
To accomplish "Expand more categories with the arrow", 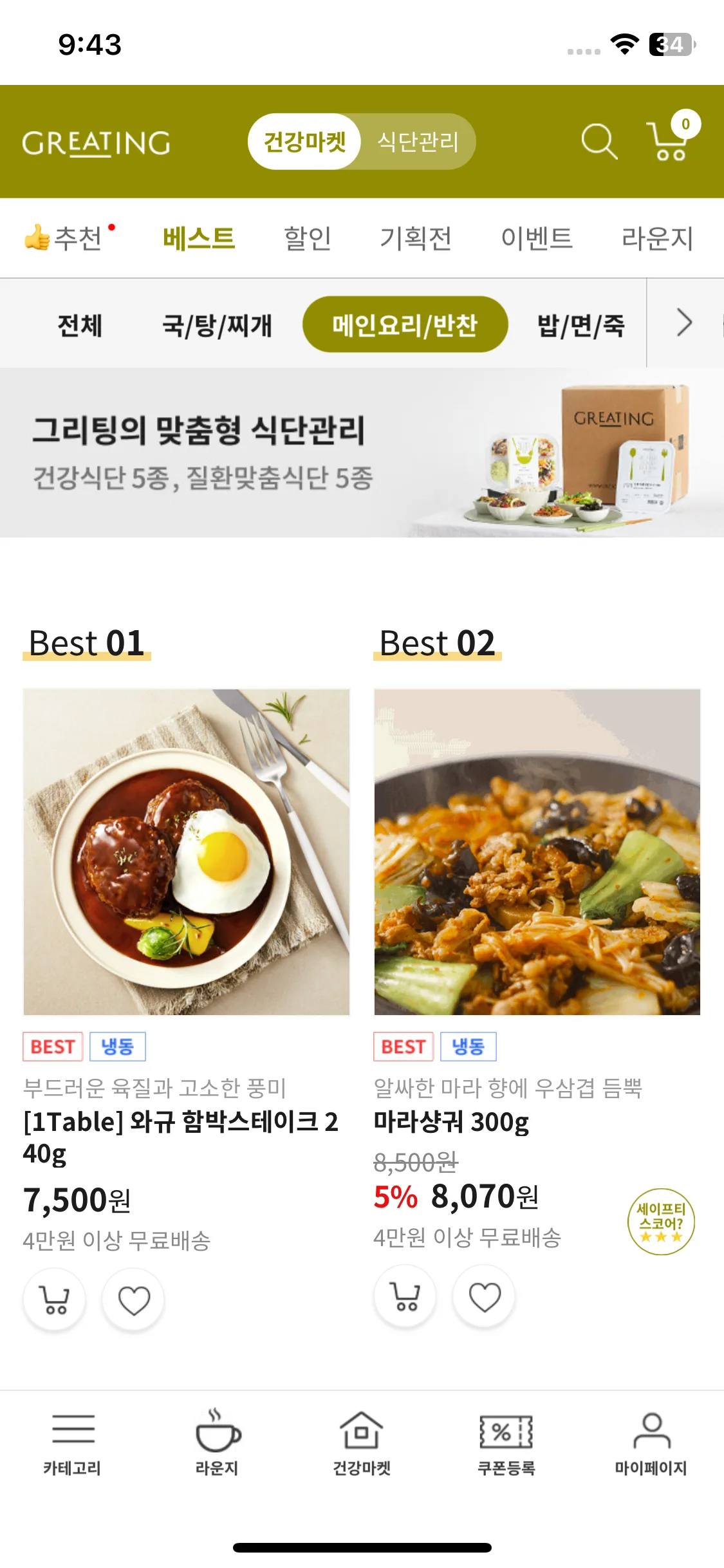I will 684,323.
